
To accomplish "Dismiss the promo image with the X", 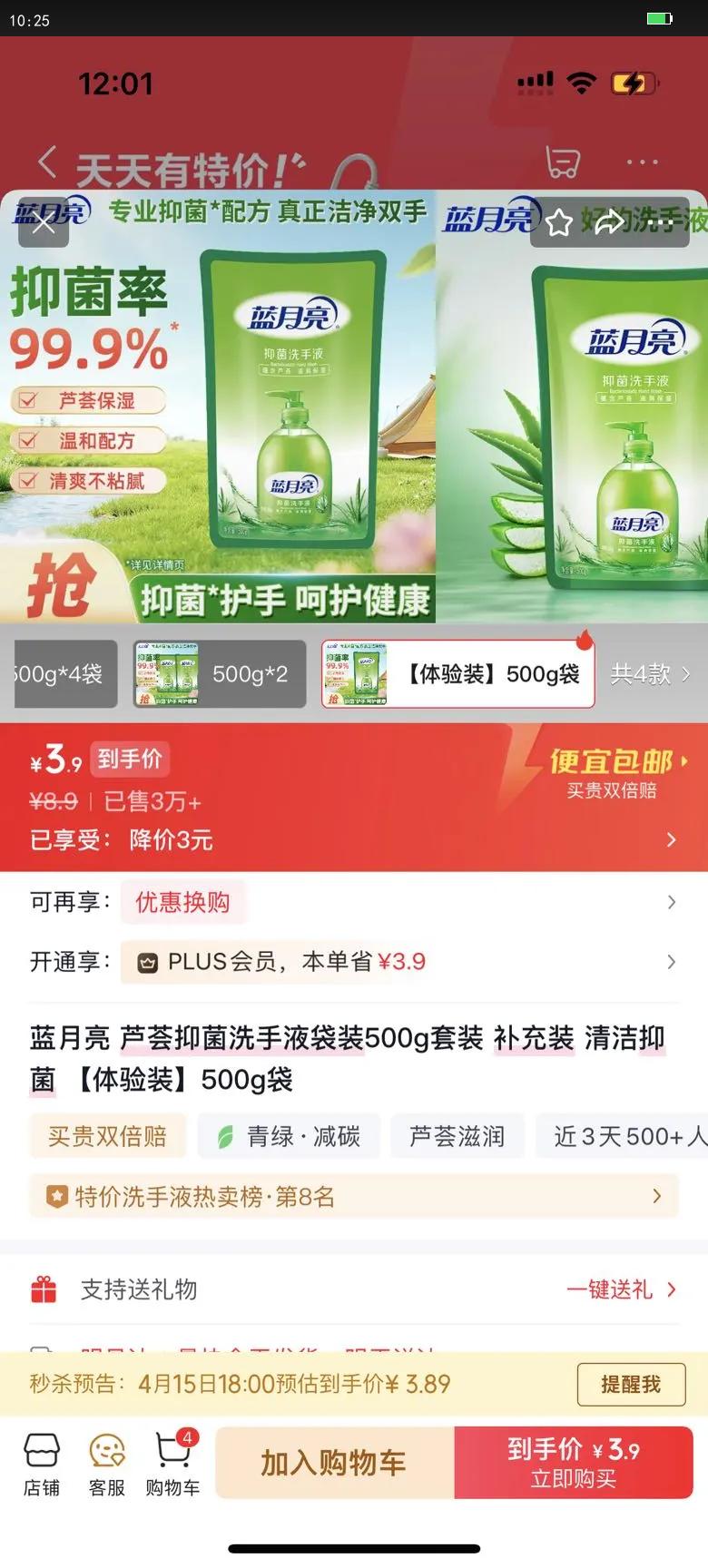I will click(x=43, y=224).
